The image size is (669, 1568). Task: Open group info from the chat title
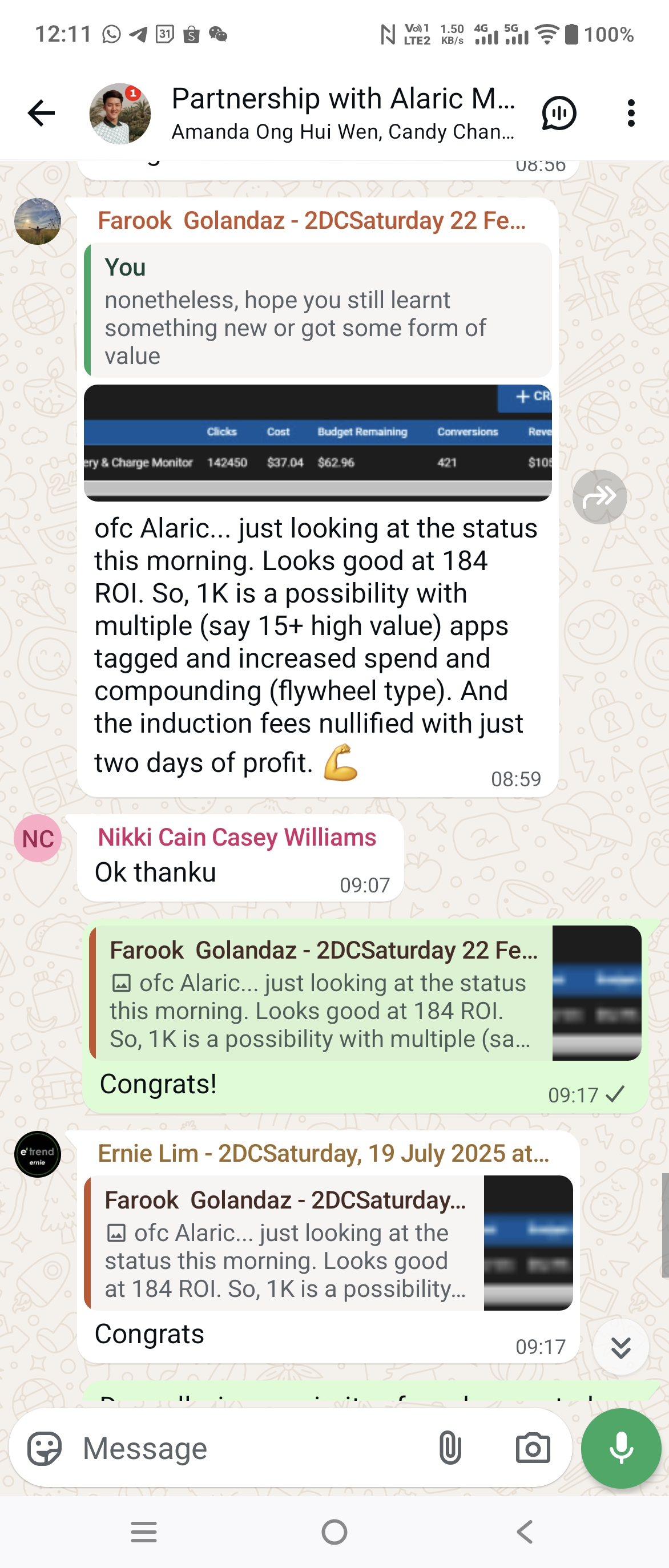click(342, 112)
